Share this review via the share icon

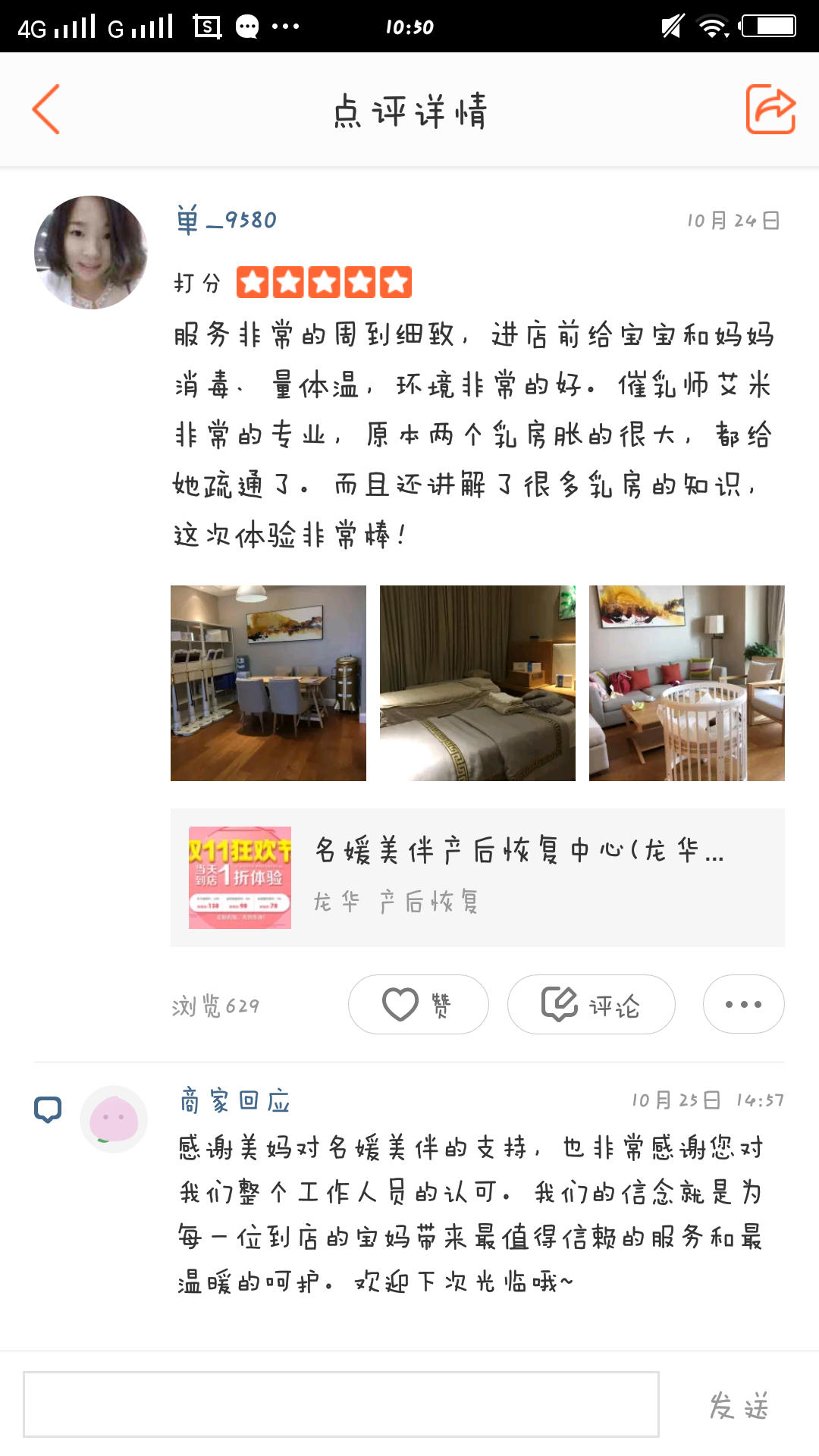pos(770,110)
